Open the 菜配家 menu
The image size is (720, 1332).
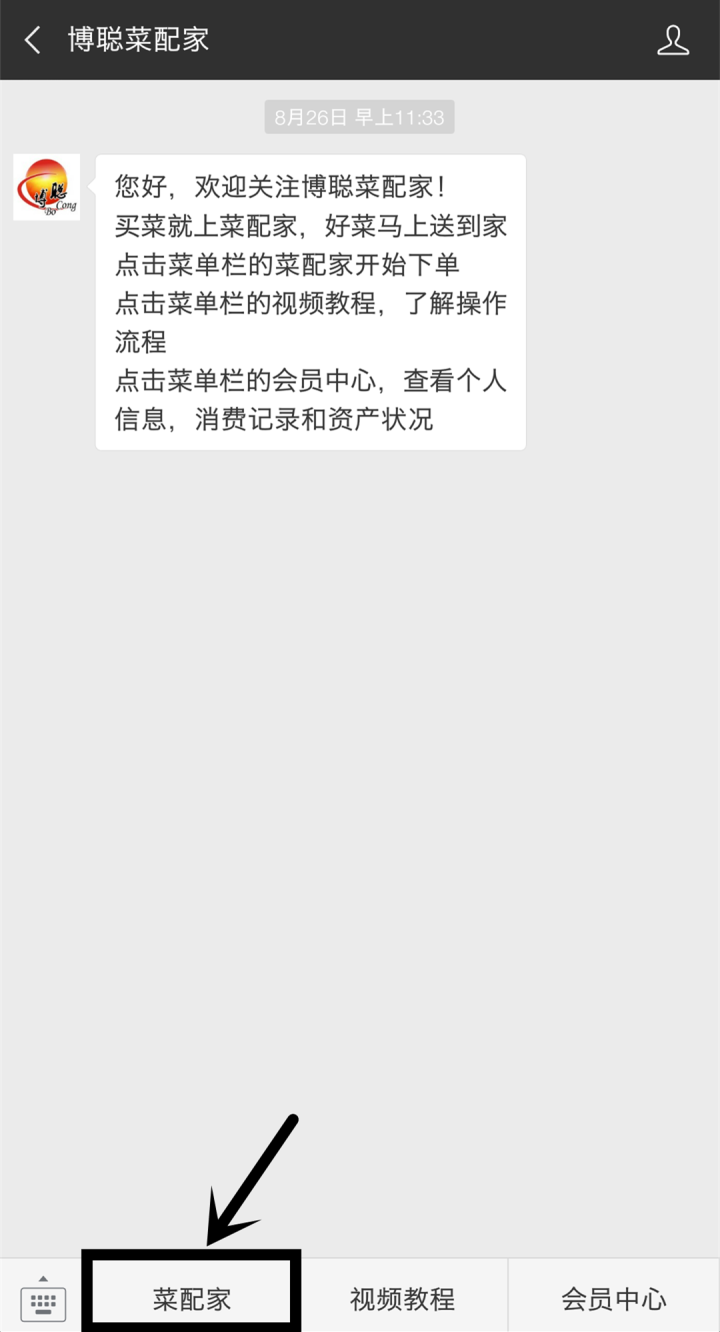pos(192,1298)
